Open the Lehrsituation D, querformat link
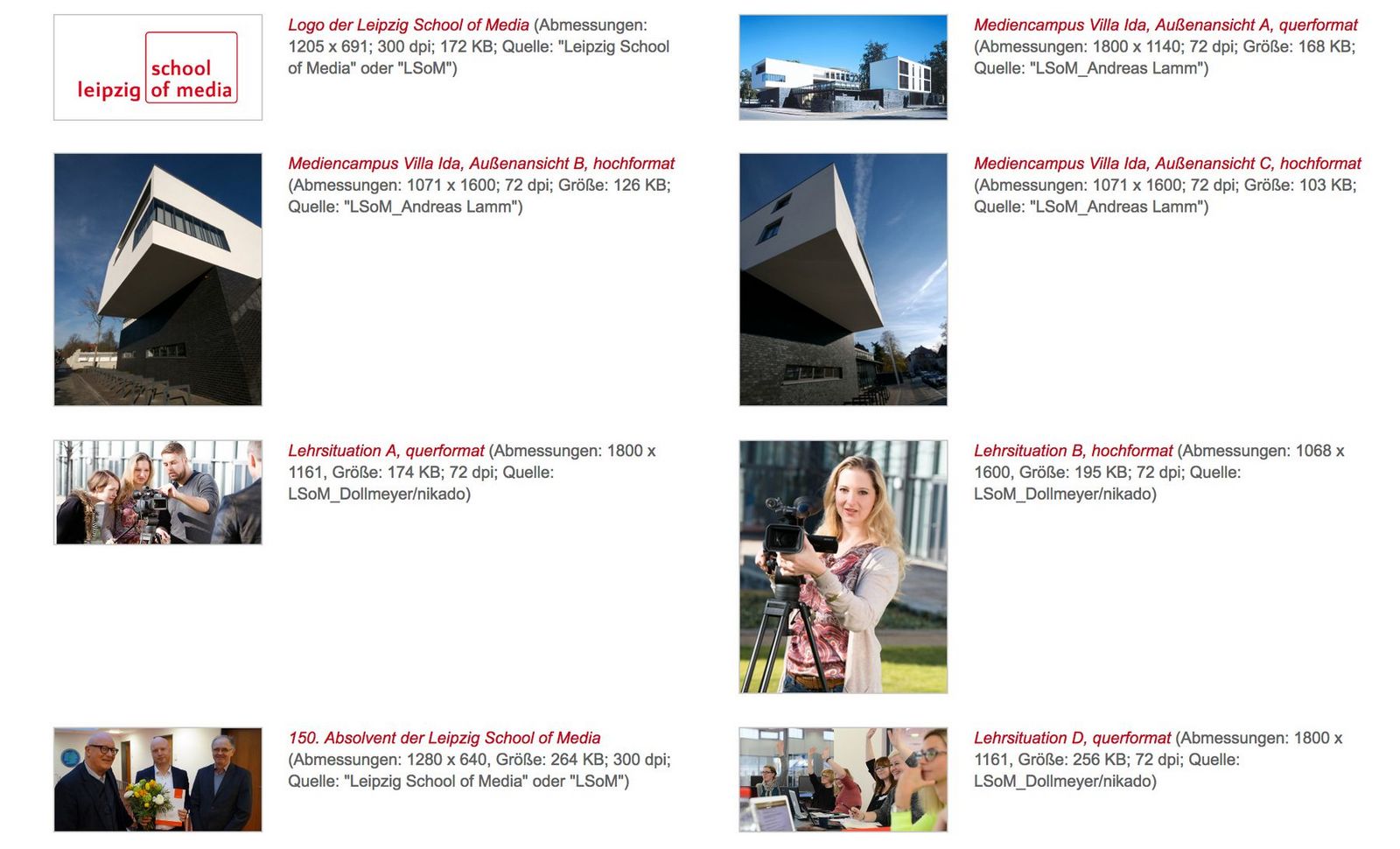The width and height of the screenshot is (1400, 849). pos(1072,738)
